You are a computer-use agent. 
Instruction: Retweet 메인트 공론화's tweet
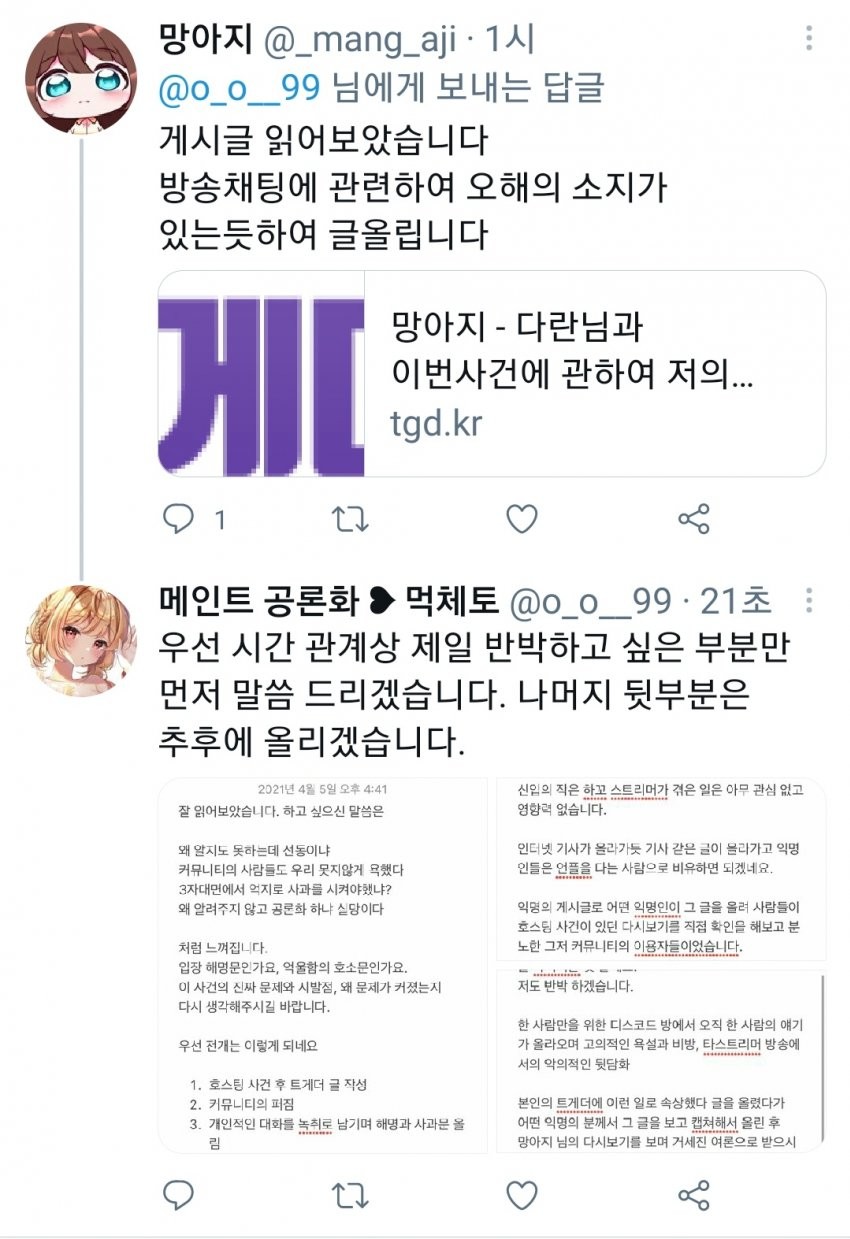click(350, 1194)
